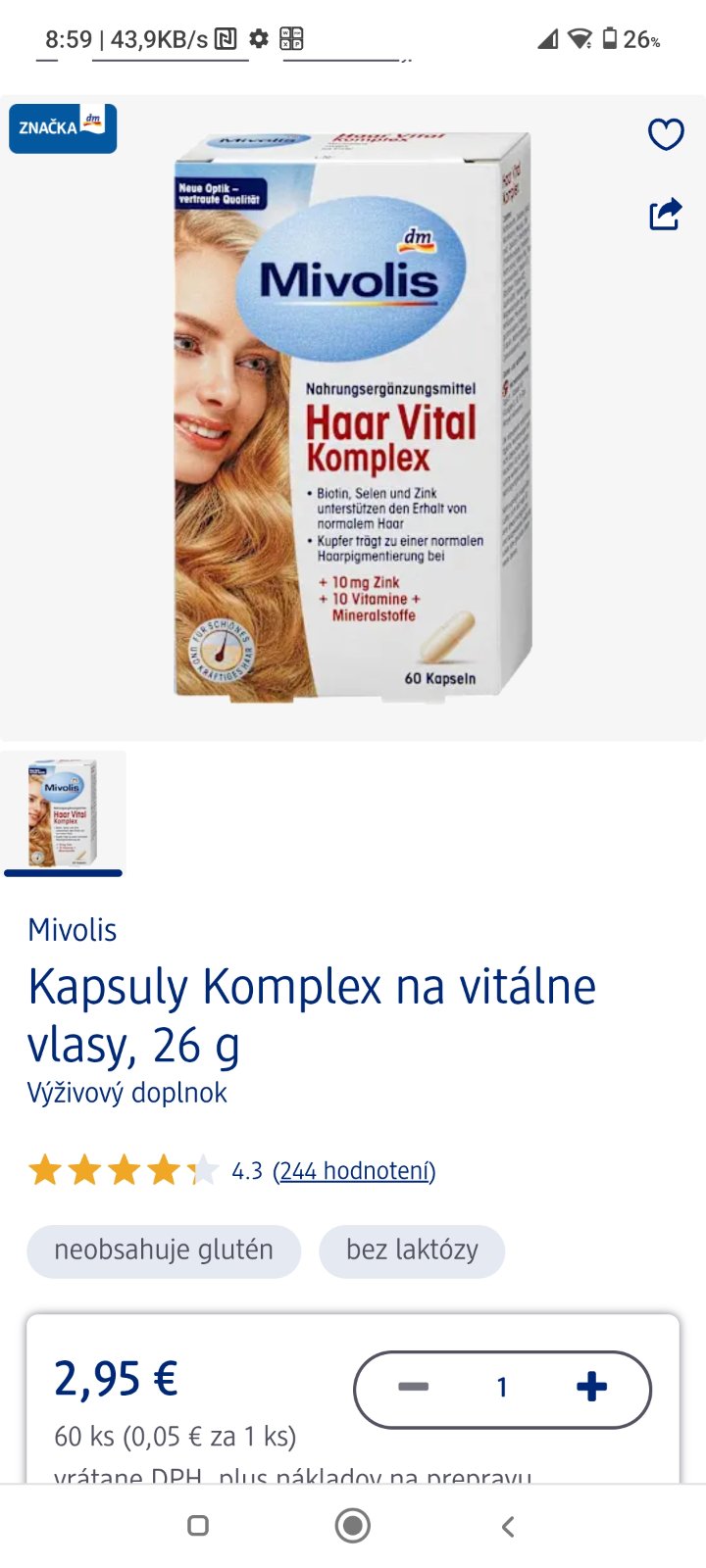Increase quantity with plus button

coord(591,1388)
